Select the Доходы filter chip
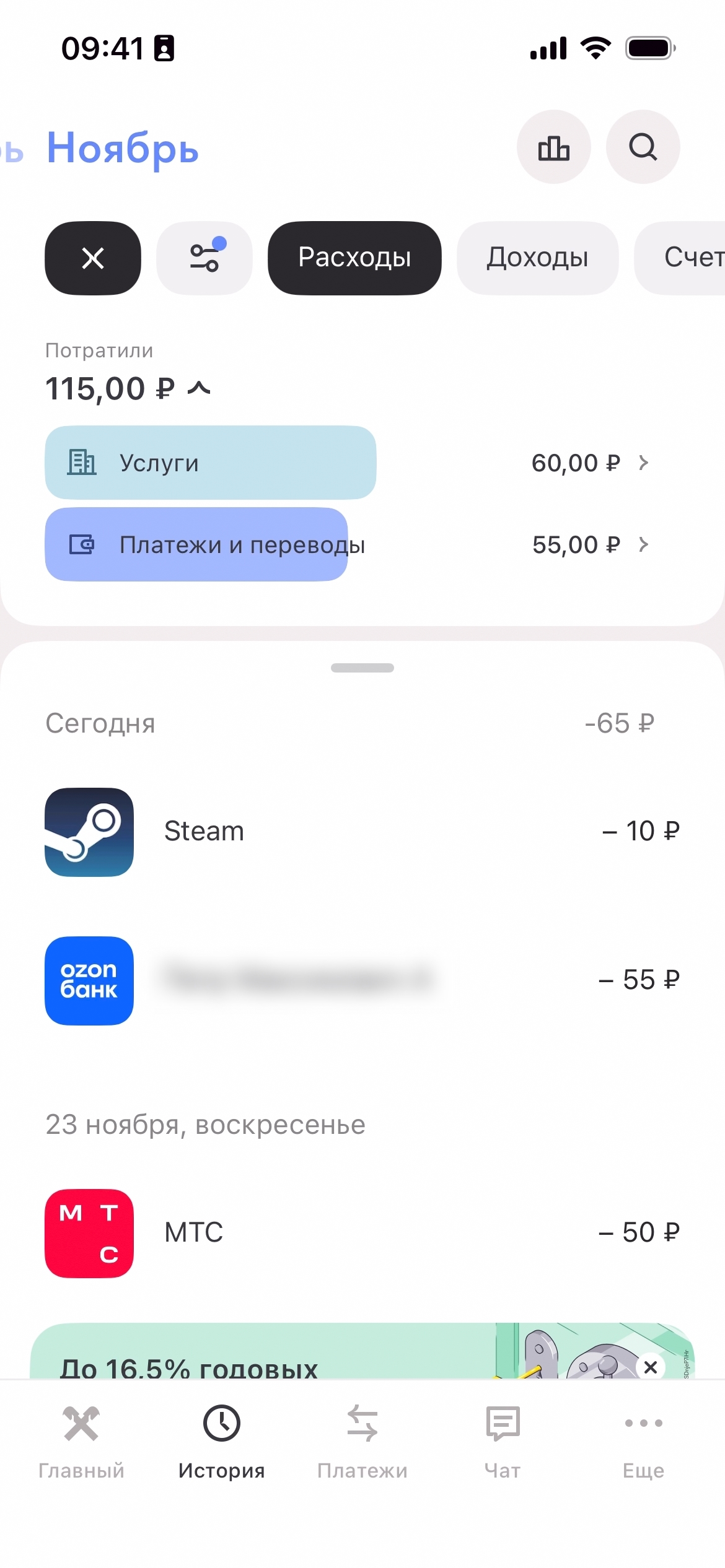The height and width of the screenshot is (1568, 725). pyautogui.click(x=537, y=258)
